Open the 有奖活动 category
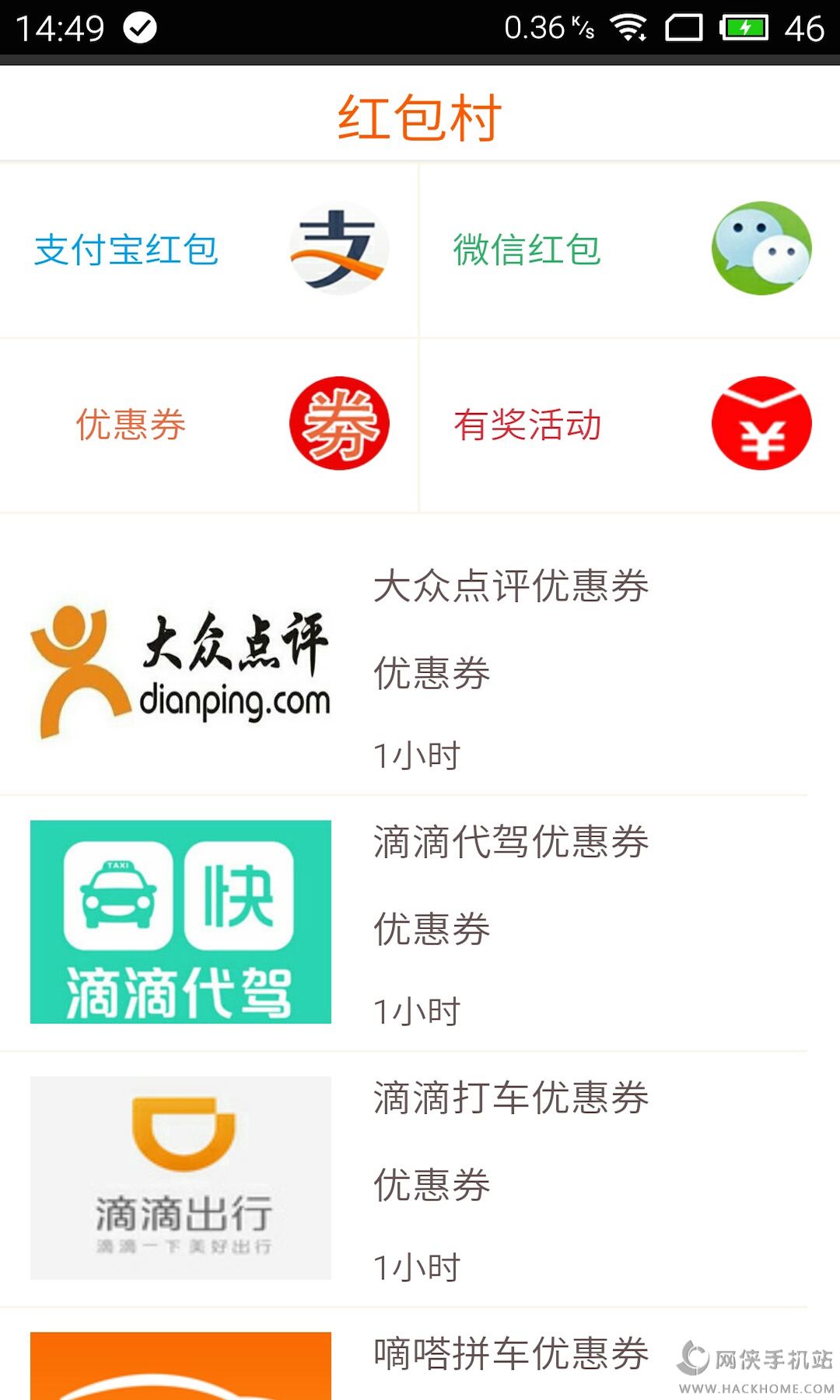This screenshot has width=840, height=1400. 630,425
